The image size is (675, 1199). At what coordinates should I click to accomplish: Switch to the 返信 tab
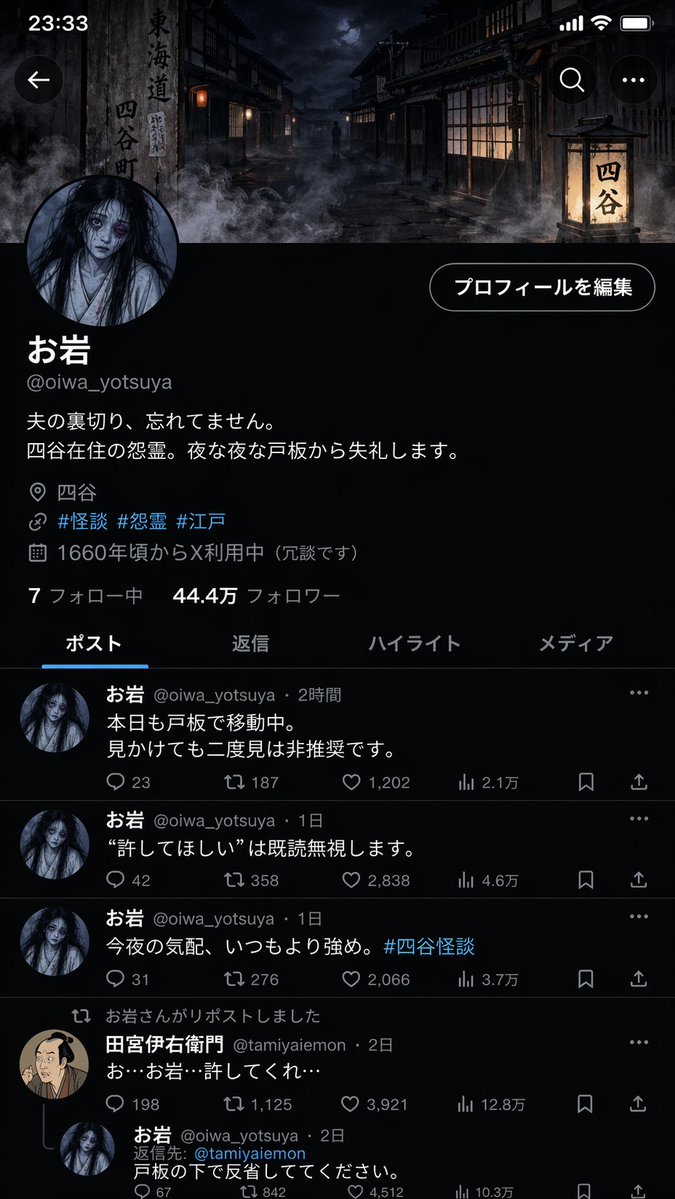[x=250, y=644]
